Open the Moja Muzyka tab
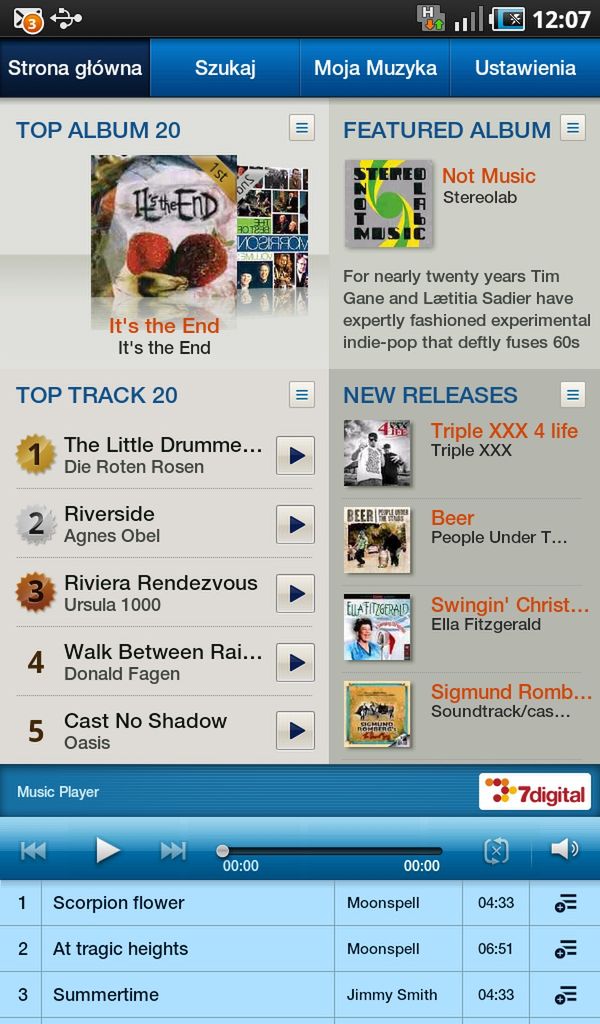Viewport: 600px width, 1024px height. 375,68
